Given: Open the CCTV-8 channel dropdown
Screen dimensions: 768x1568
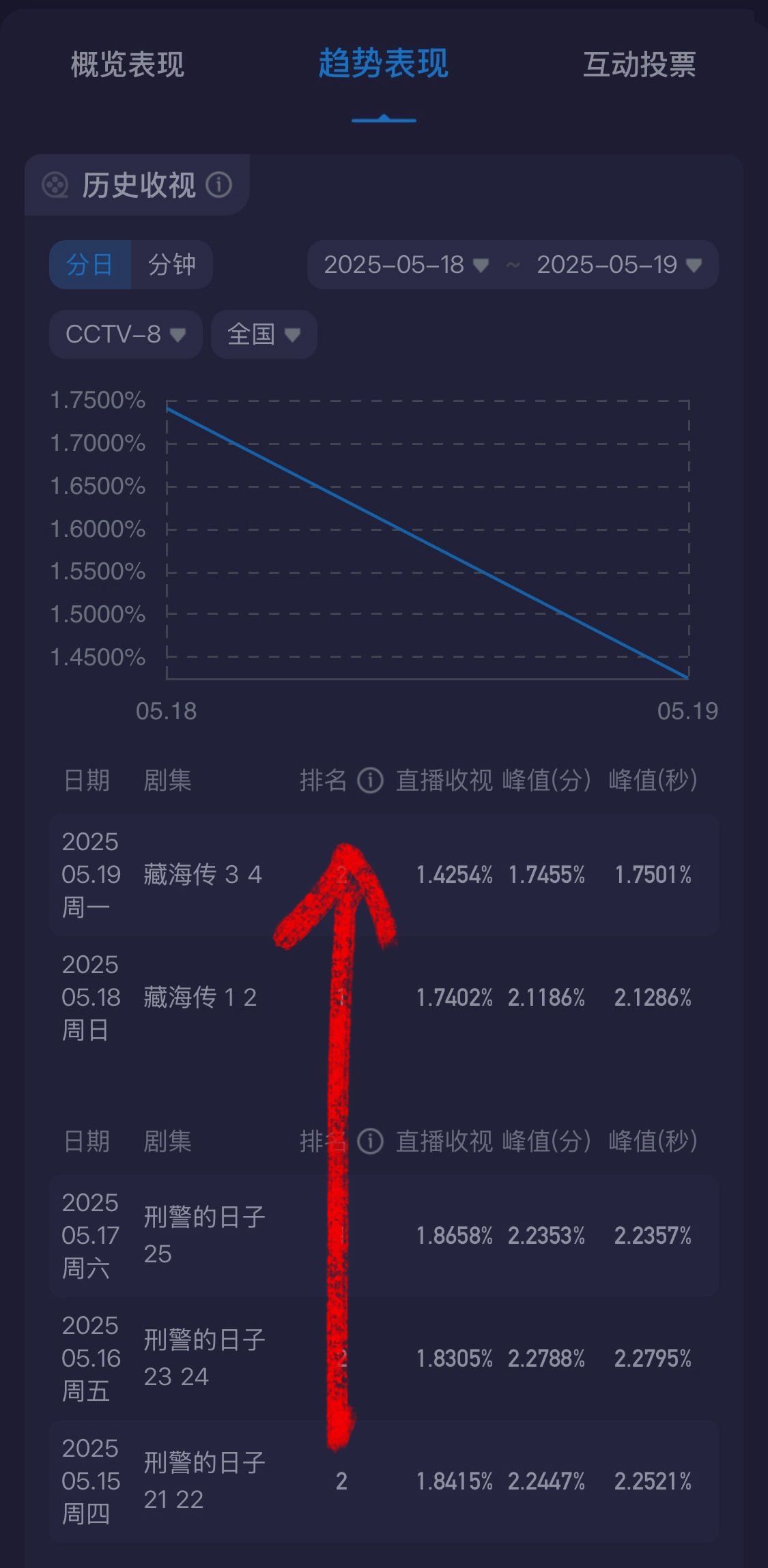Looking at the screenshot, I should click(x=126, y=334).
